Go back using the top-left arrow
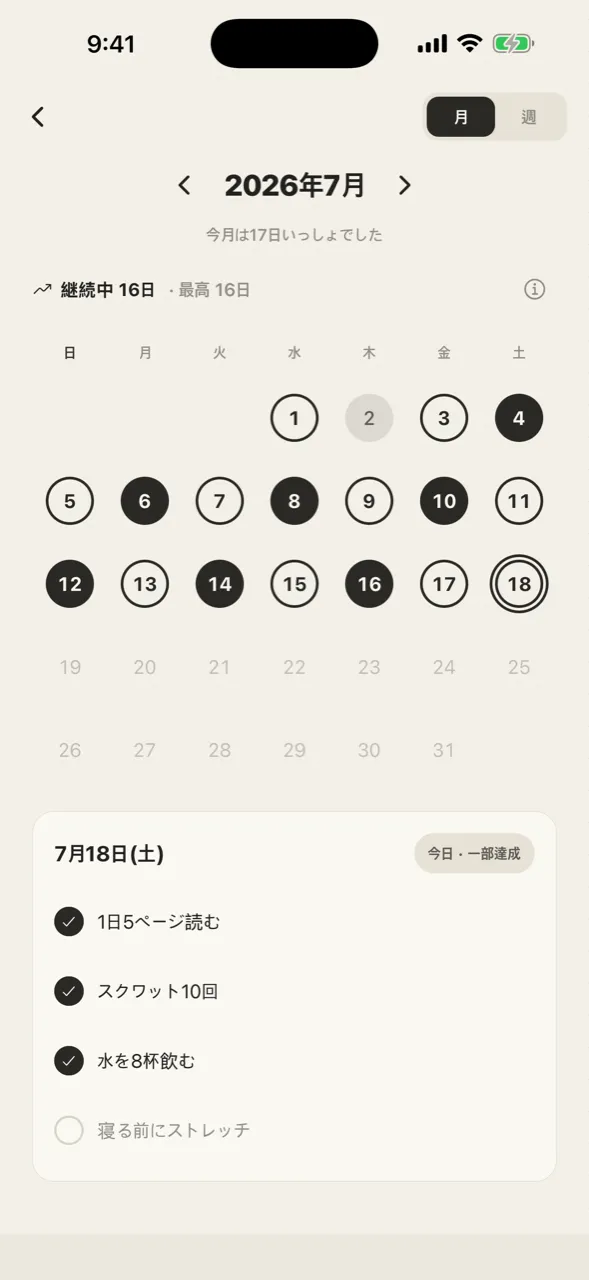The width and height of the screenshot is (589, 1280). [x=38, y=117]
